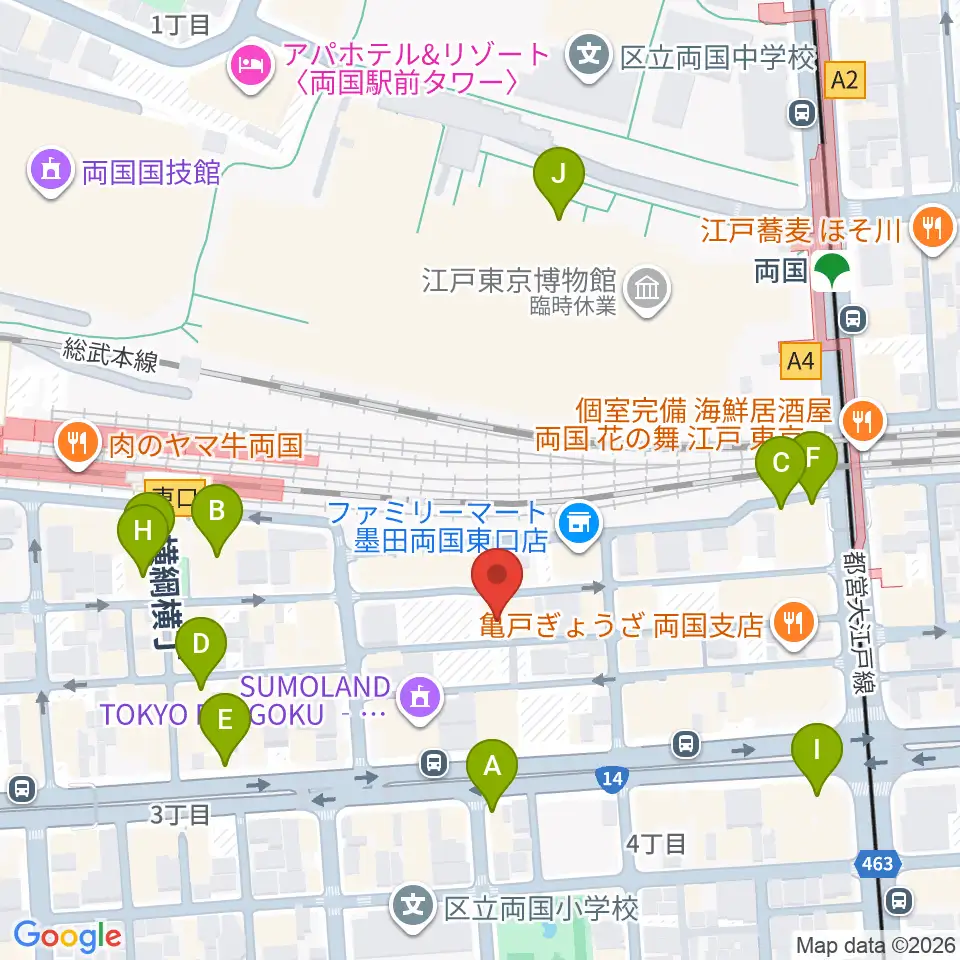Open the アパホテル&リゾート hotel pin
960x960 pixels.
(251, 66)
